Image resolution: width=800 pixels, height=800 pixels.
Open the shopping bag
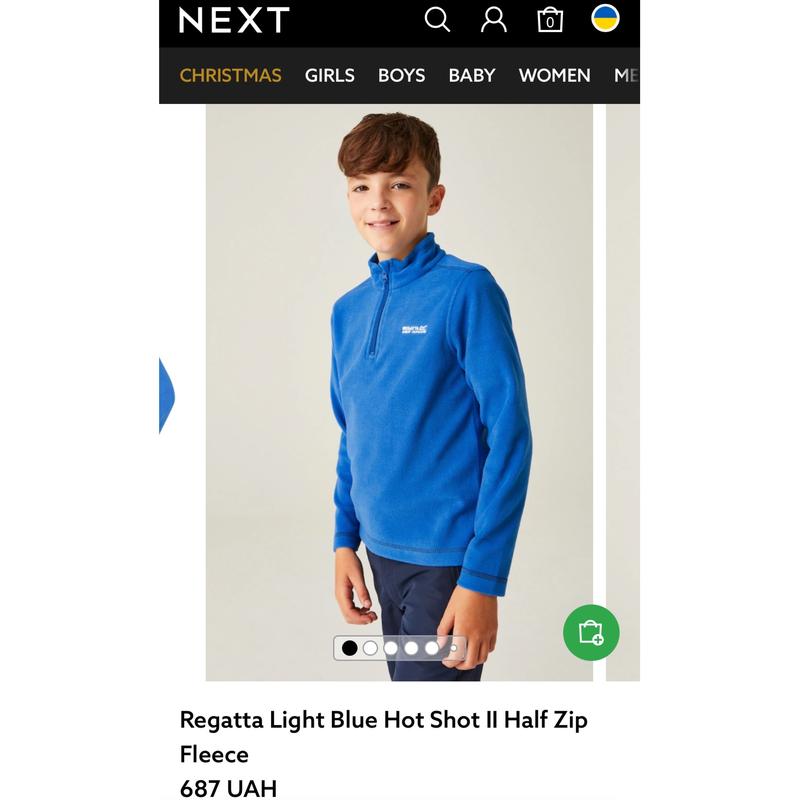[549, 20]
